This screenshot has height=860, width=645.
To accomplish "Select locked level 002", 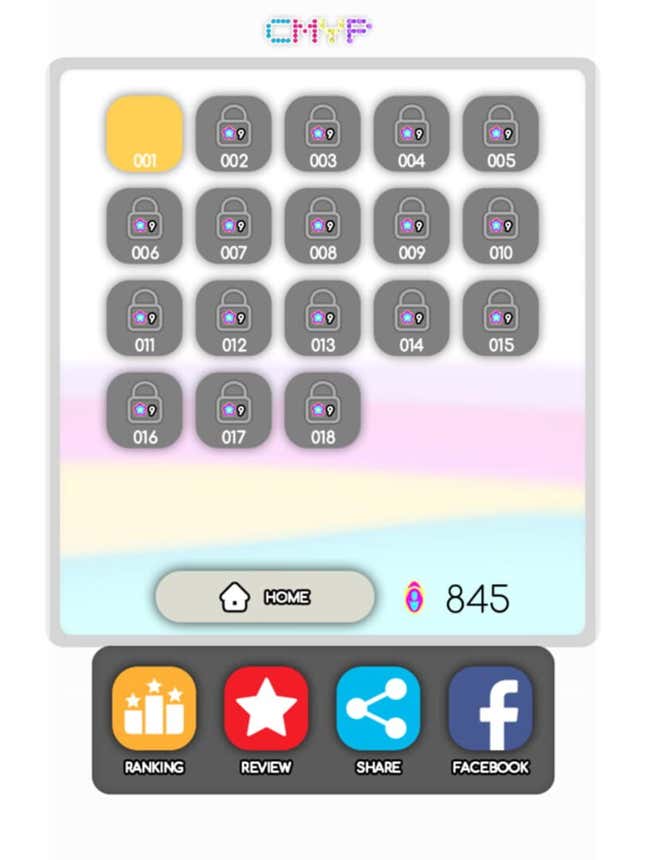I will coord(234,133).
